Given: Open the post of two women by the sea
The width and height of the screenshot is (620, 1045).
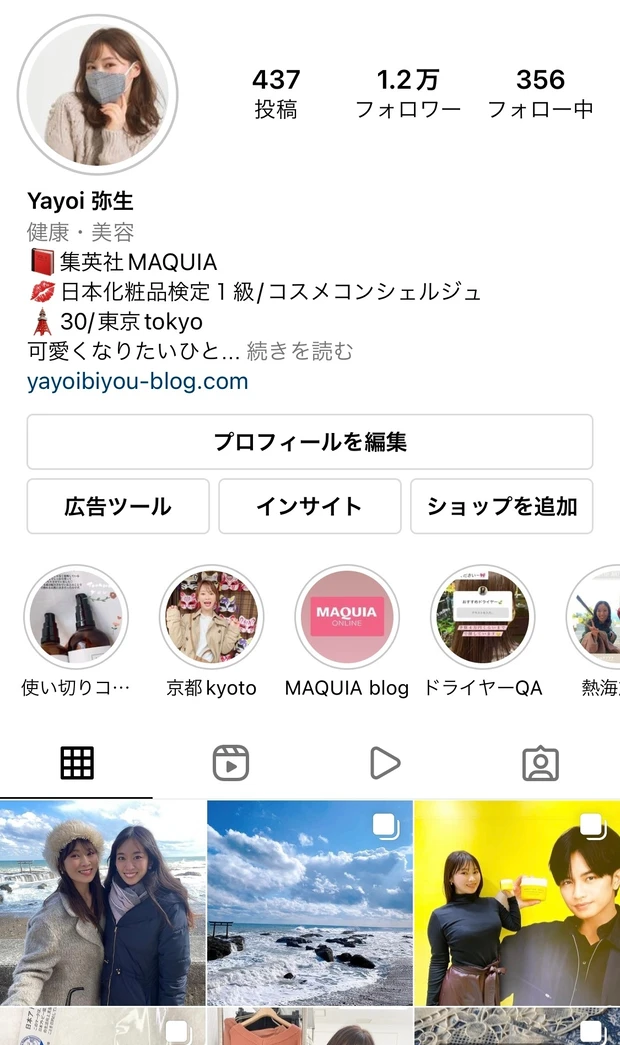Looking at the screenshot, I should click(x=102, y=902).
